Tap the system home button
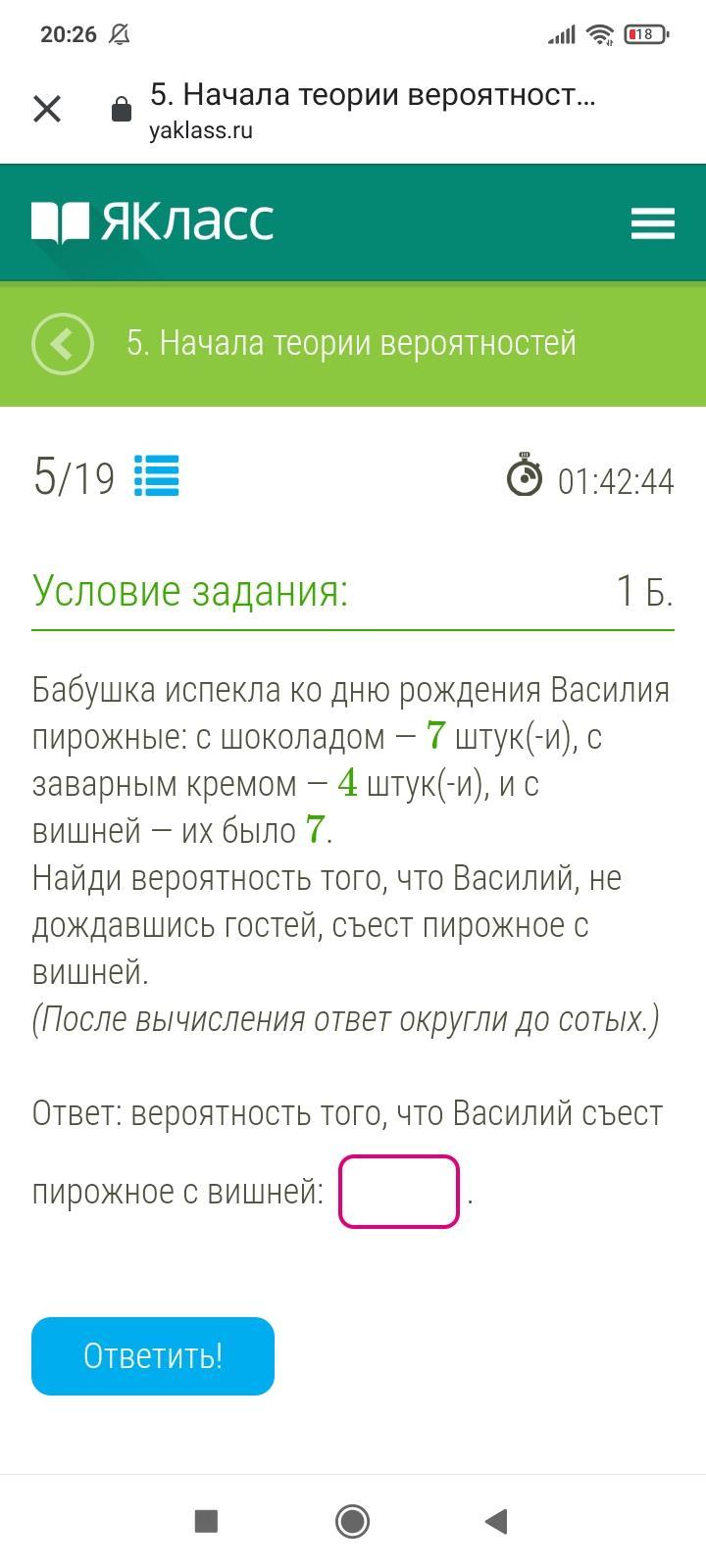This screenshot has width=706, height=1568. click(352, 1521)
